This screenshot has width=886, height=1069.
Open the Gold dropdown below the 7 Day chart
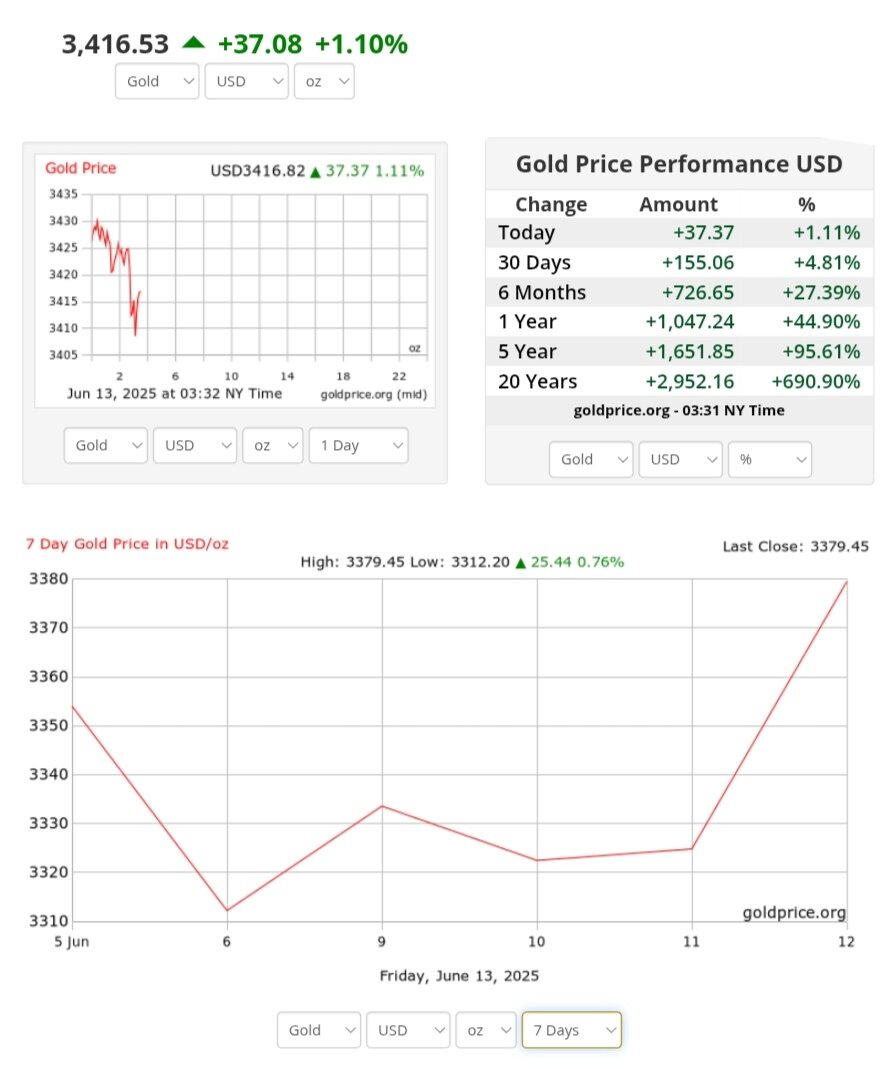coord(319,1030)
